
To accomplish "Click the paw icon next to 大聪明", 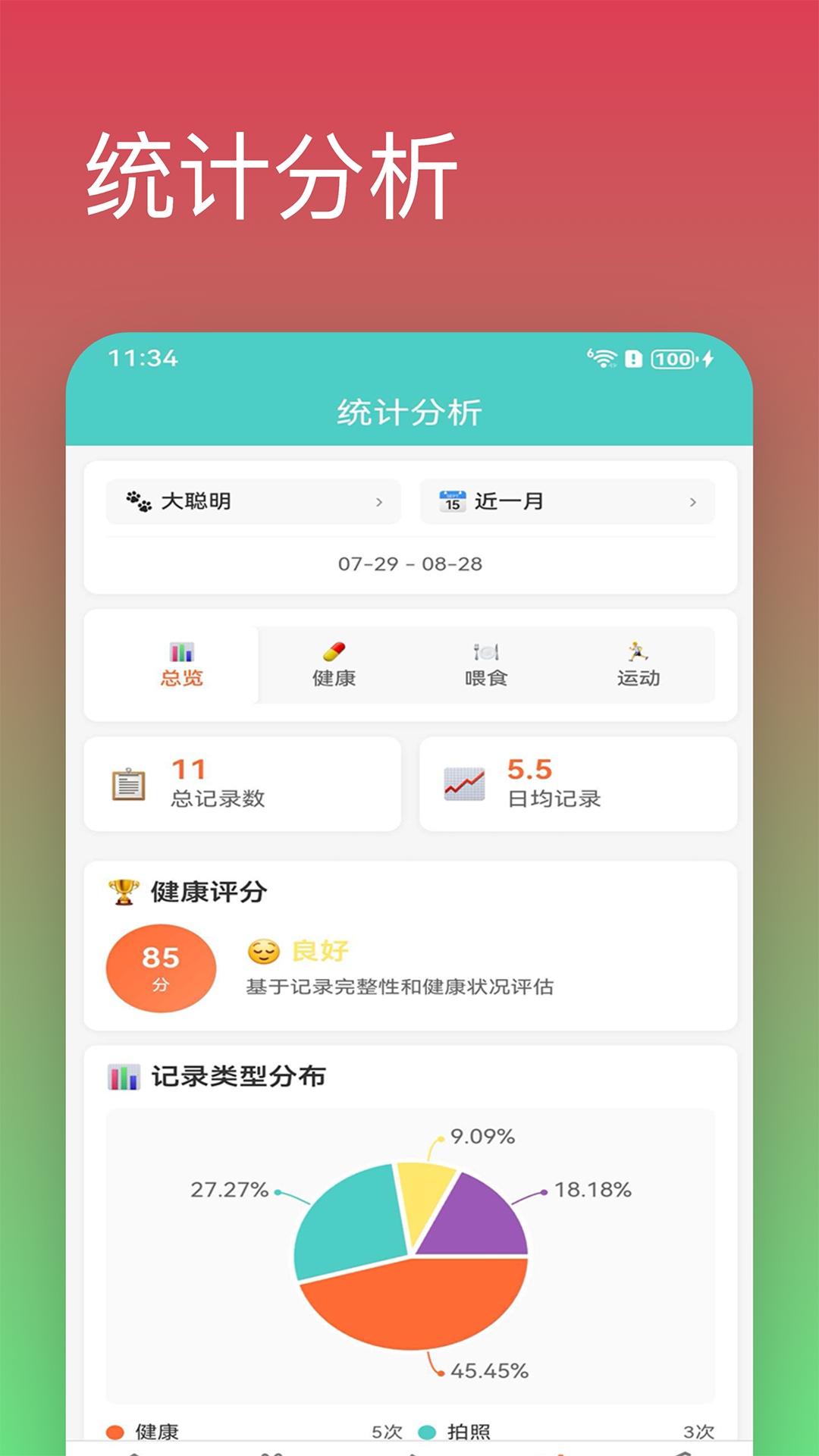I will 139,500.
